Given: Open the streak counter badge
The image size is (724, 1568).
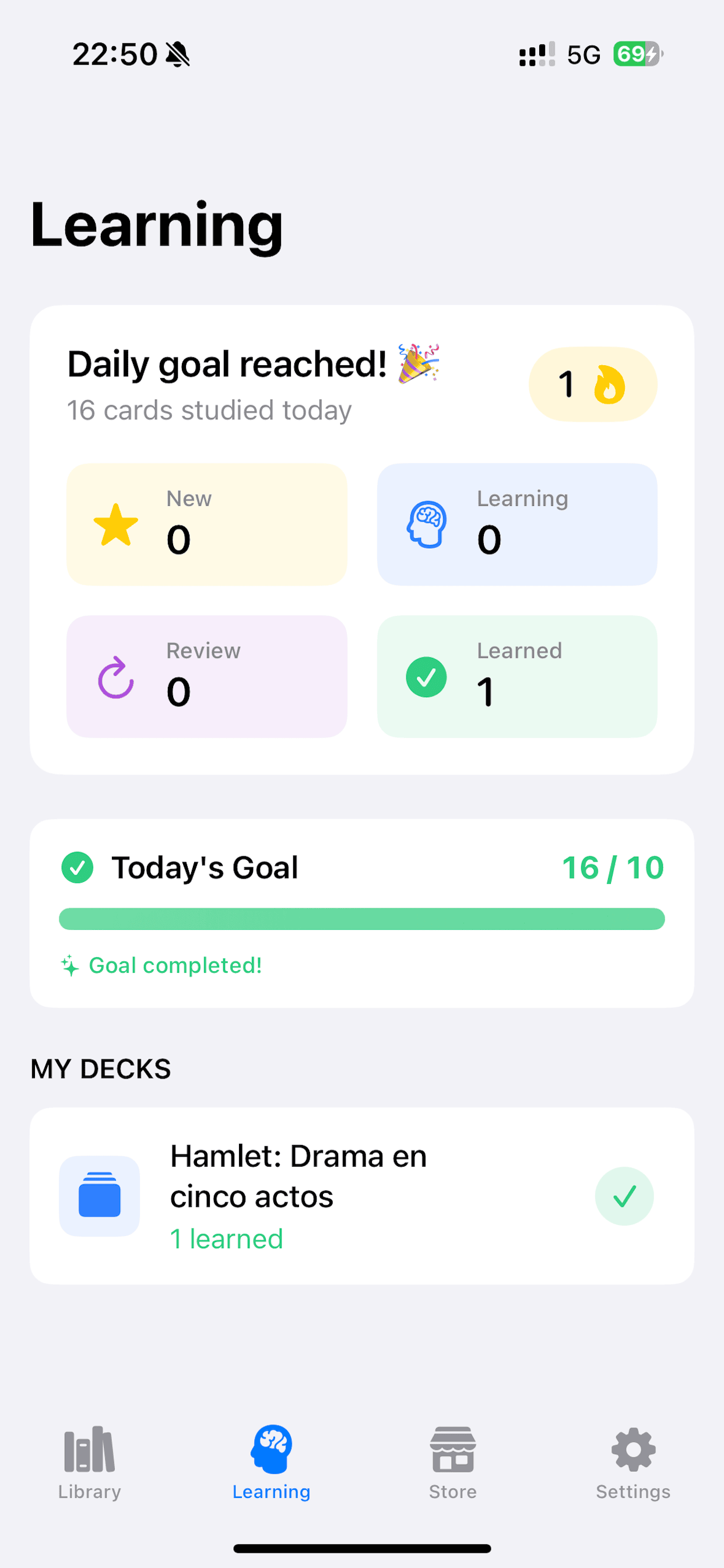Looking at the screenshot, I should tap(592, 383).
